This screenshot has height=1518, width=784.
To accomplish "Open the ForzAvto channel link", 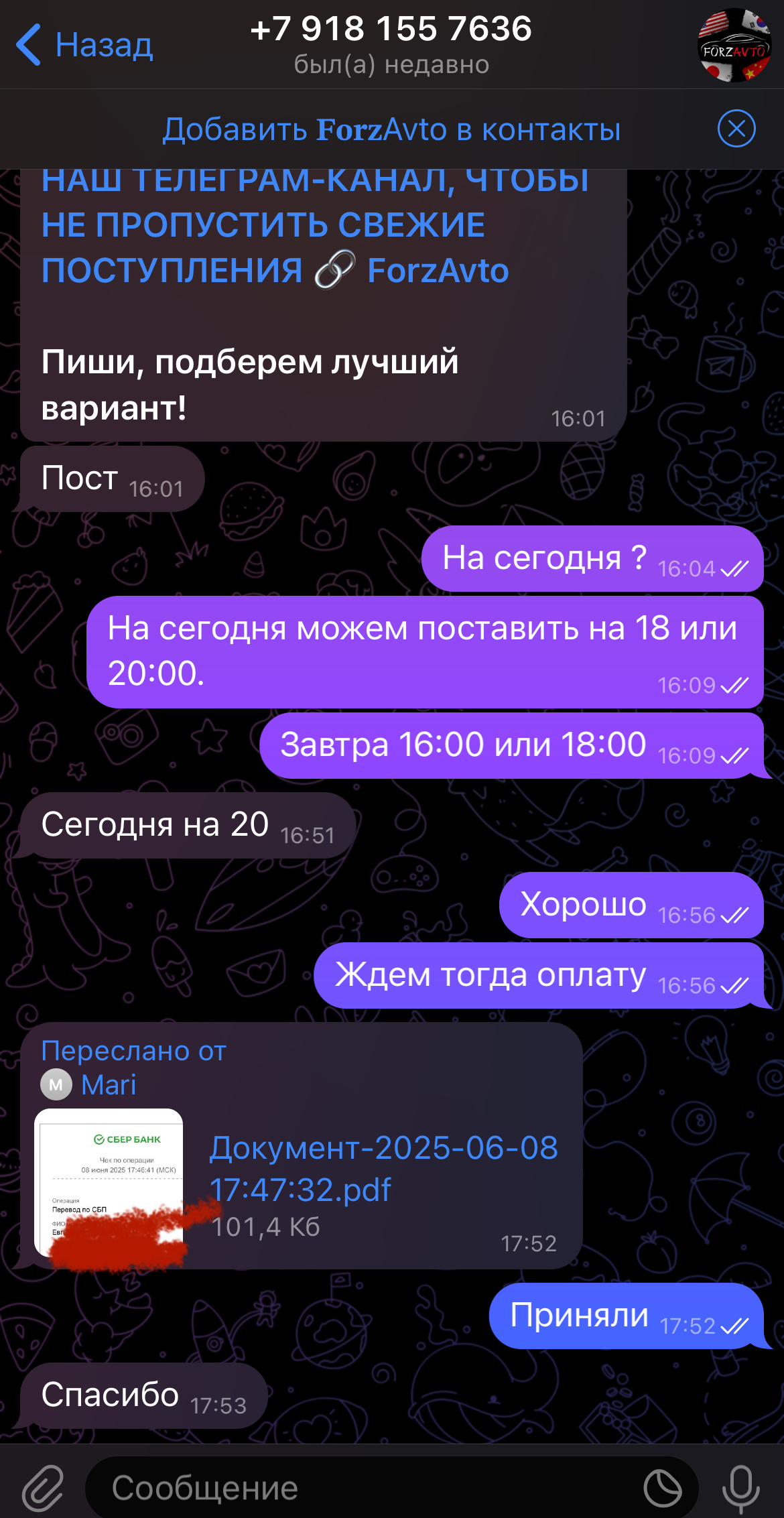I will (x=438, y=271).
